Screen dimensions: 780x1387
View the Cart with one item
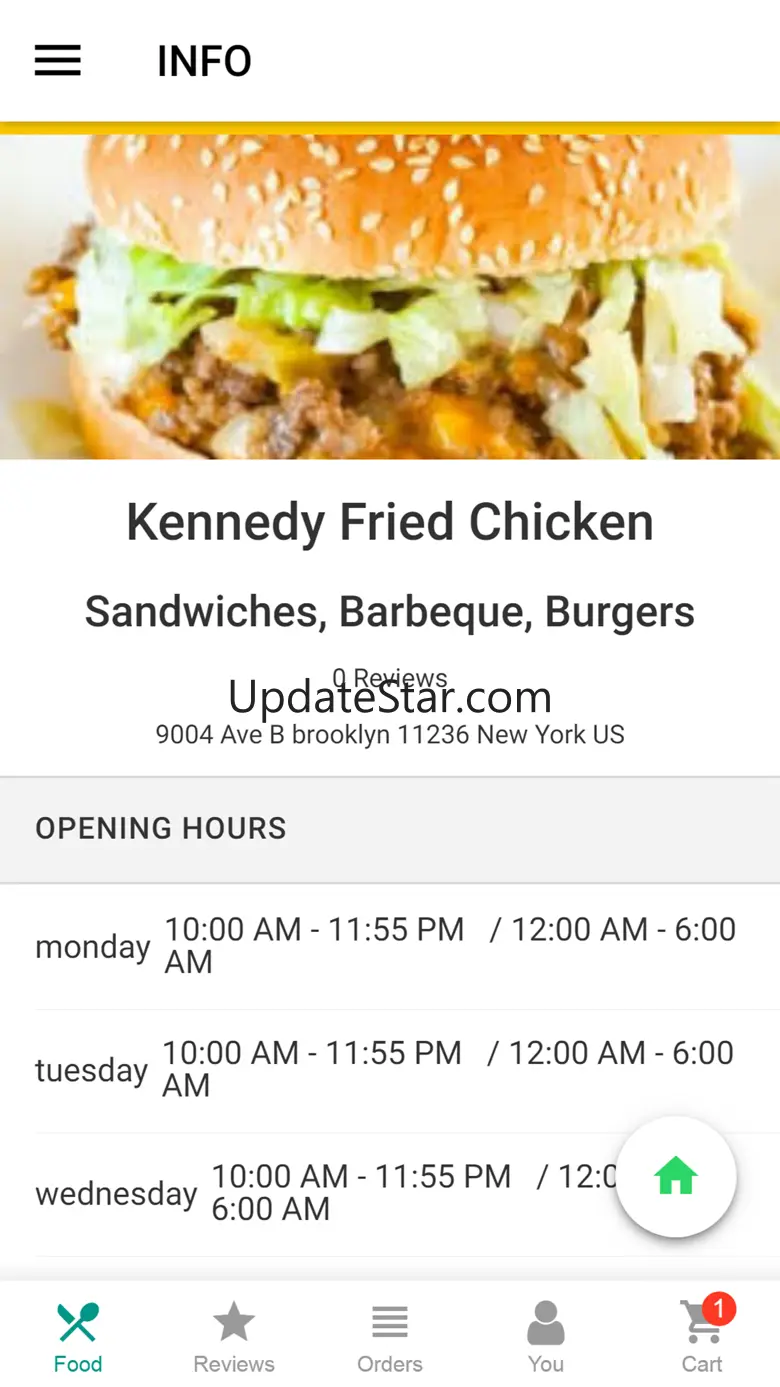pyautogui.click(x=702, y=1337)
